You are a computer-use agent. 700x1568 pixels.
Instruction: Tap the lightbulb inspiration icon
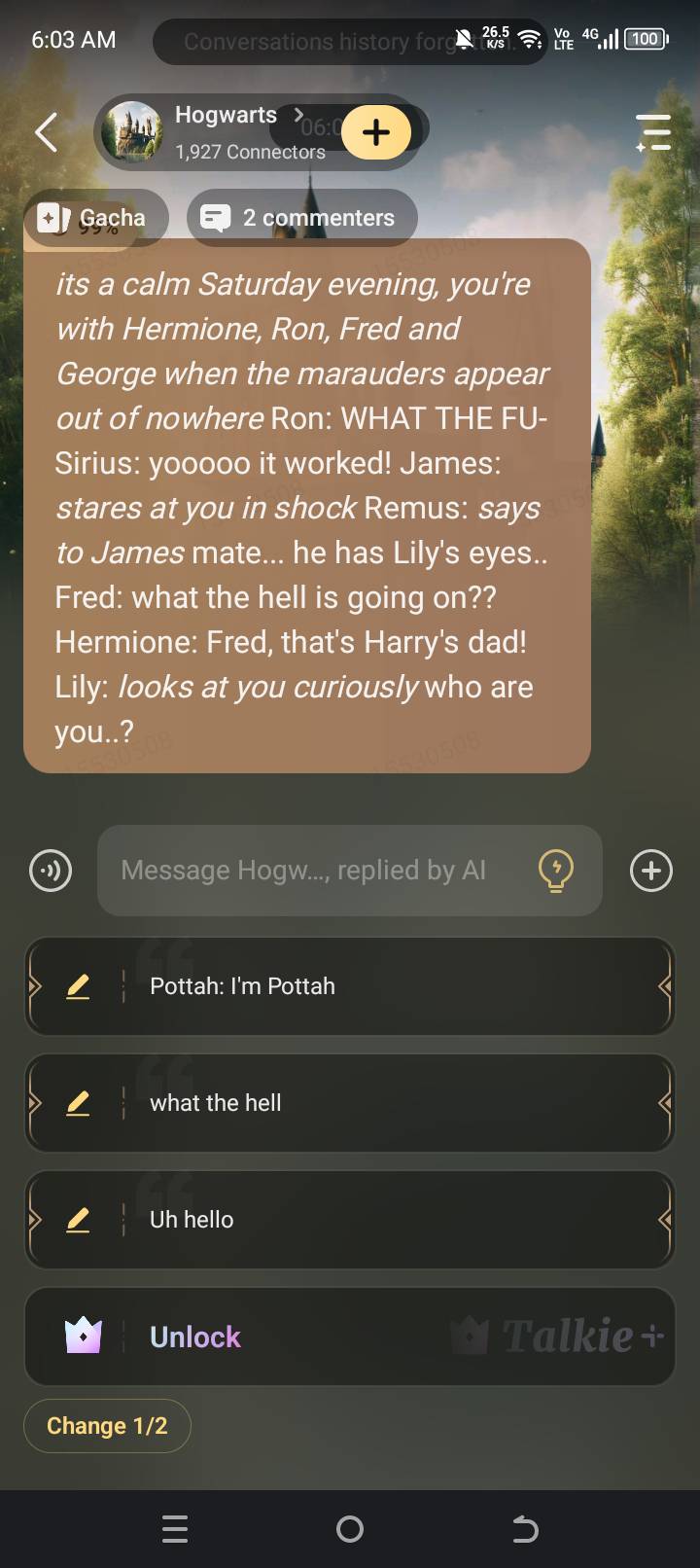[x=555, y=871]
